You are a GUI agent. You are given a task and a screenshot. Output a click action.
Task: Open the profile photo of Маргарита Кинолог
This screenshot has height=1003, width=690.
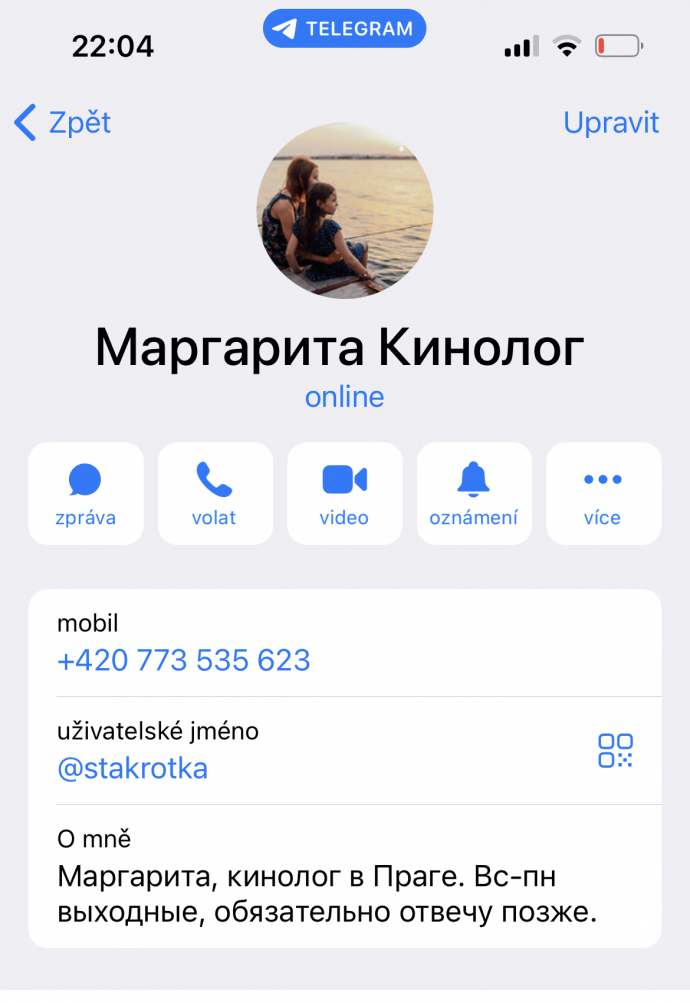click(345, 211)
